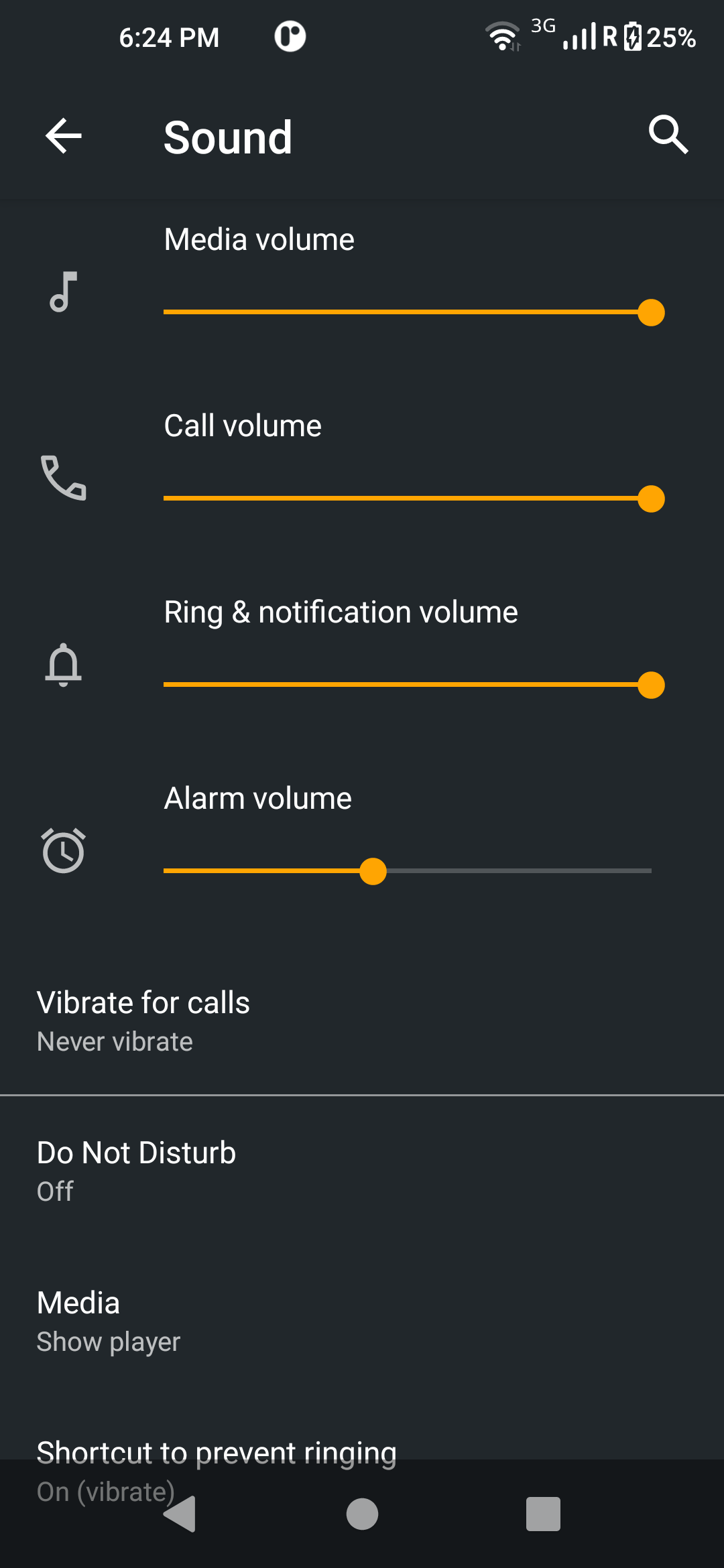Open Vibrate for calls setting

pyautogui.click(x=362, y=1021)
